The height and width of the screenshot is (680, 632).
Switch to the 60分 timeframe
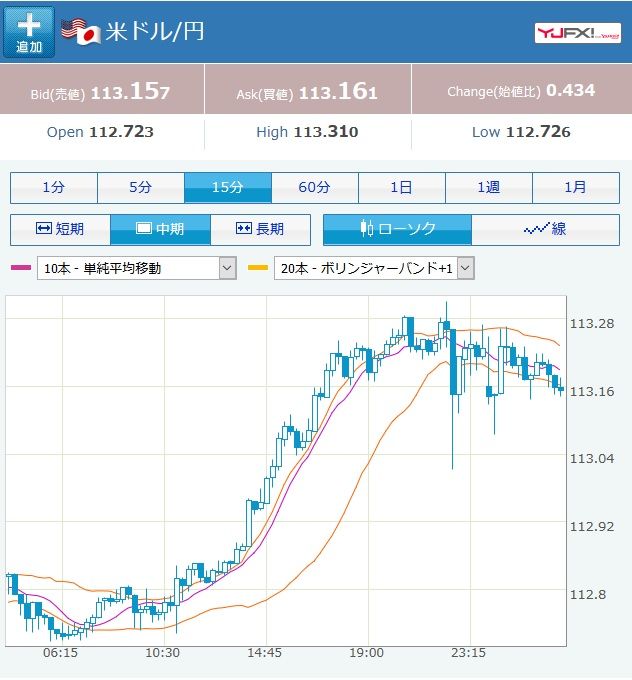pos(315,188)
